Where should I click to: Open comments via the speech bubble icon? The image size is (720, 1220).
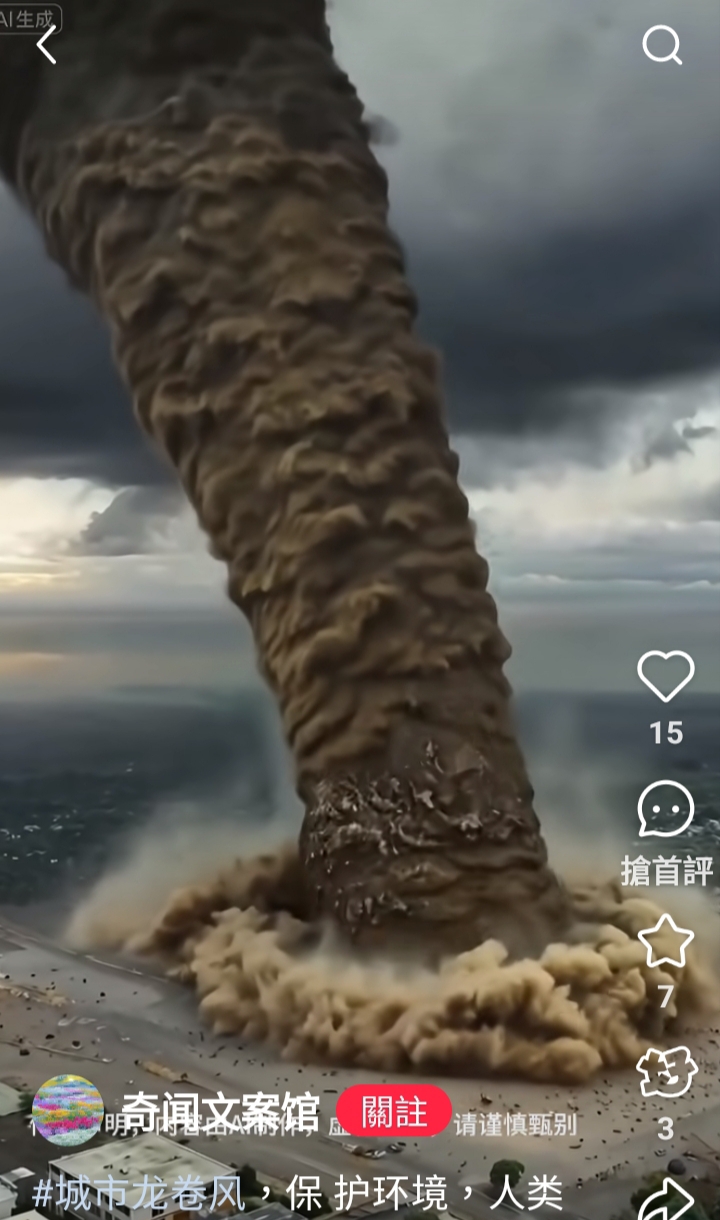pyautogui.click(x=666, y=809)
